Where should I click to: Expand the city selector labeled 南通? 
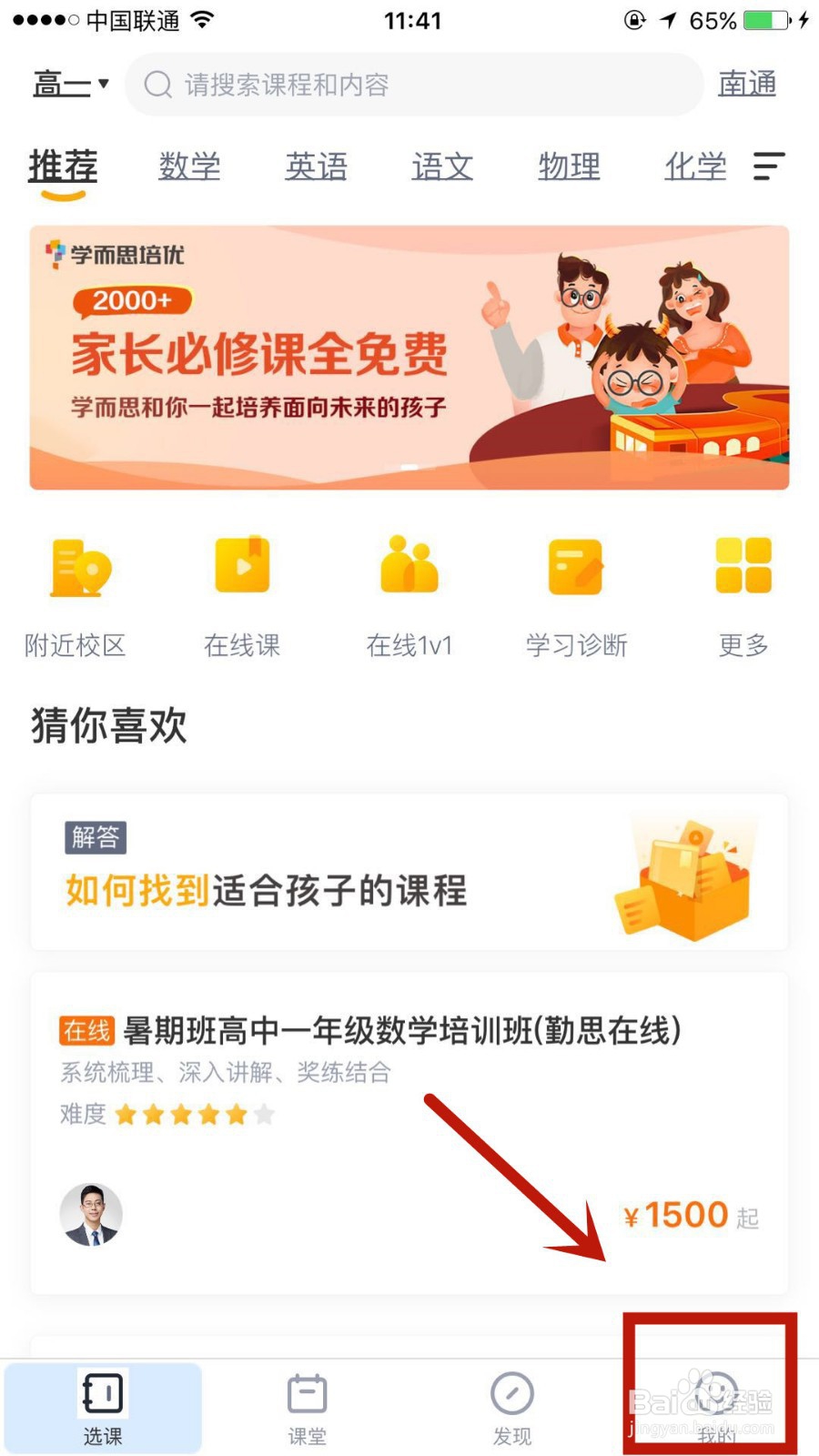[x=746, y=84]
